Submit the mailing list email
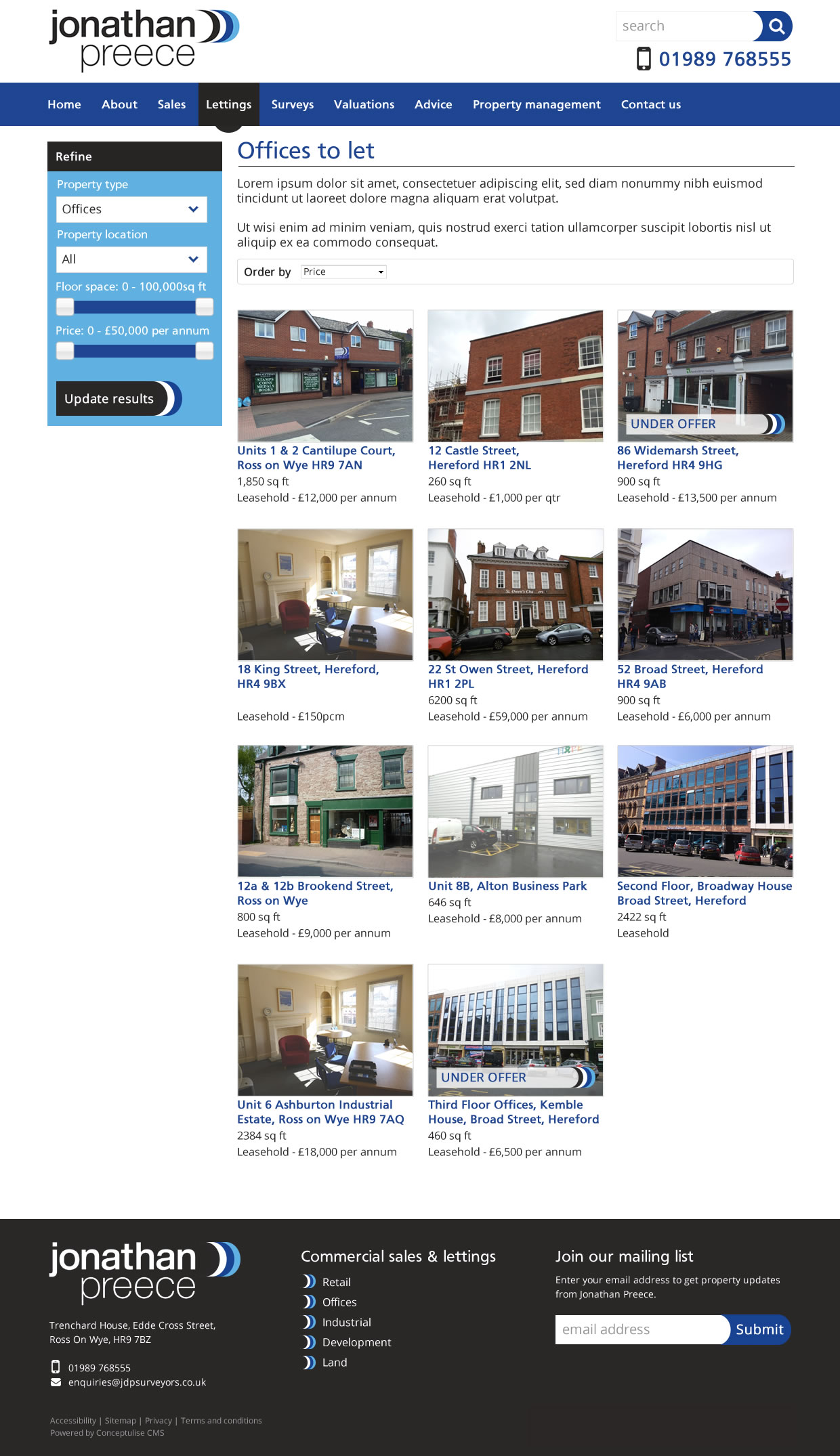 point(759,1329)
